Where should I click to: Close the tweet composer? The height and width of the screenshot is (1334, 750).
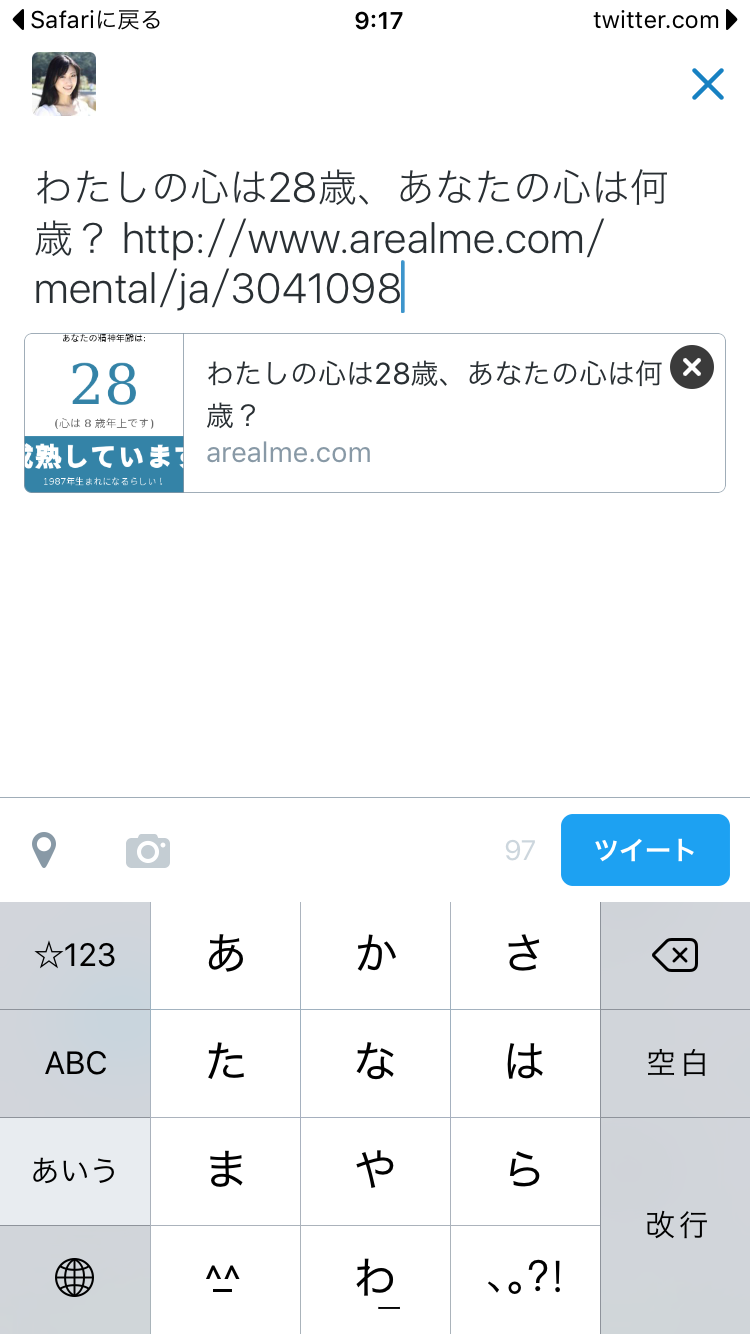pyautogui.click(x=707, y=85)
